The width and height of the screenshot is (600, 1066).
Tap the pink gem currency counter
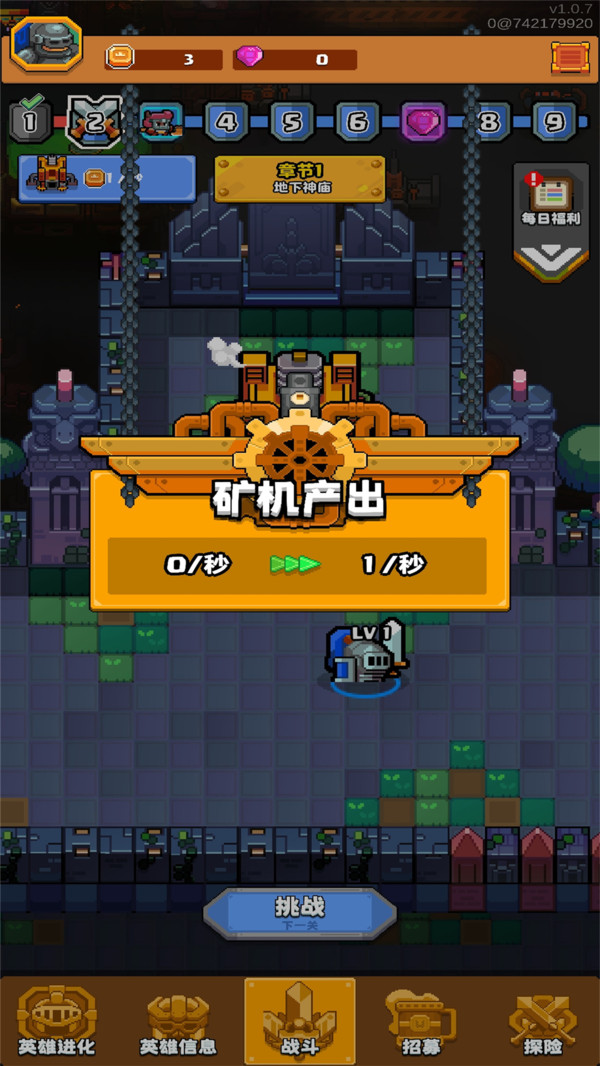click(295, 60)
